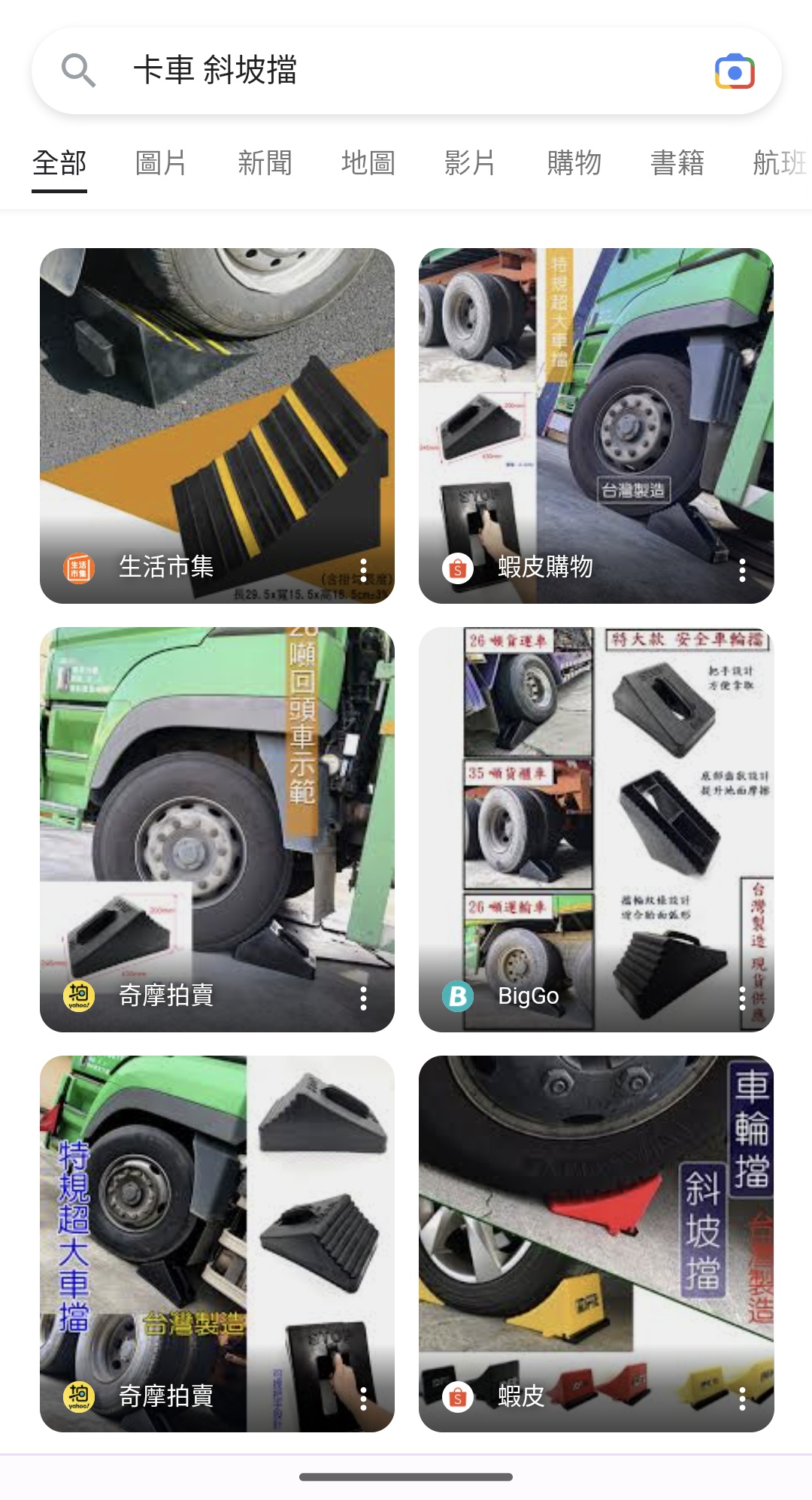The width and height of the screenshot is (812, 1500).
Task: Open the 蝦皮購物 image result
Action: tap(595, 406)
